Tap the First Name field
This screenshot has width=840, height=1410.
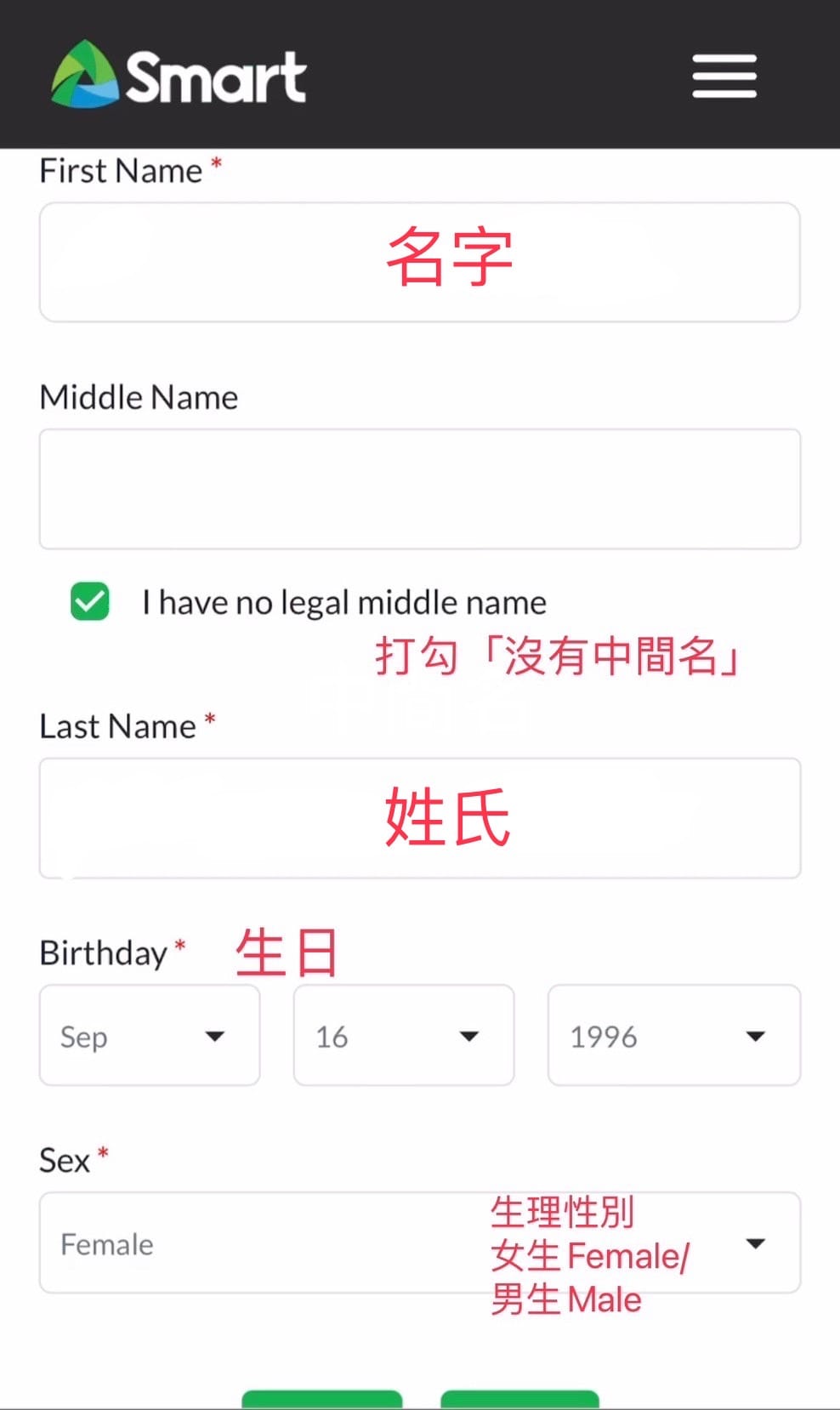pyautogui.click(x=420, y=262)
